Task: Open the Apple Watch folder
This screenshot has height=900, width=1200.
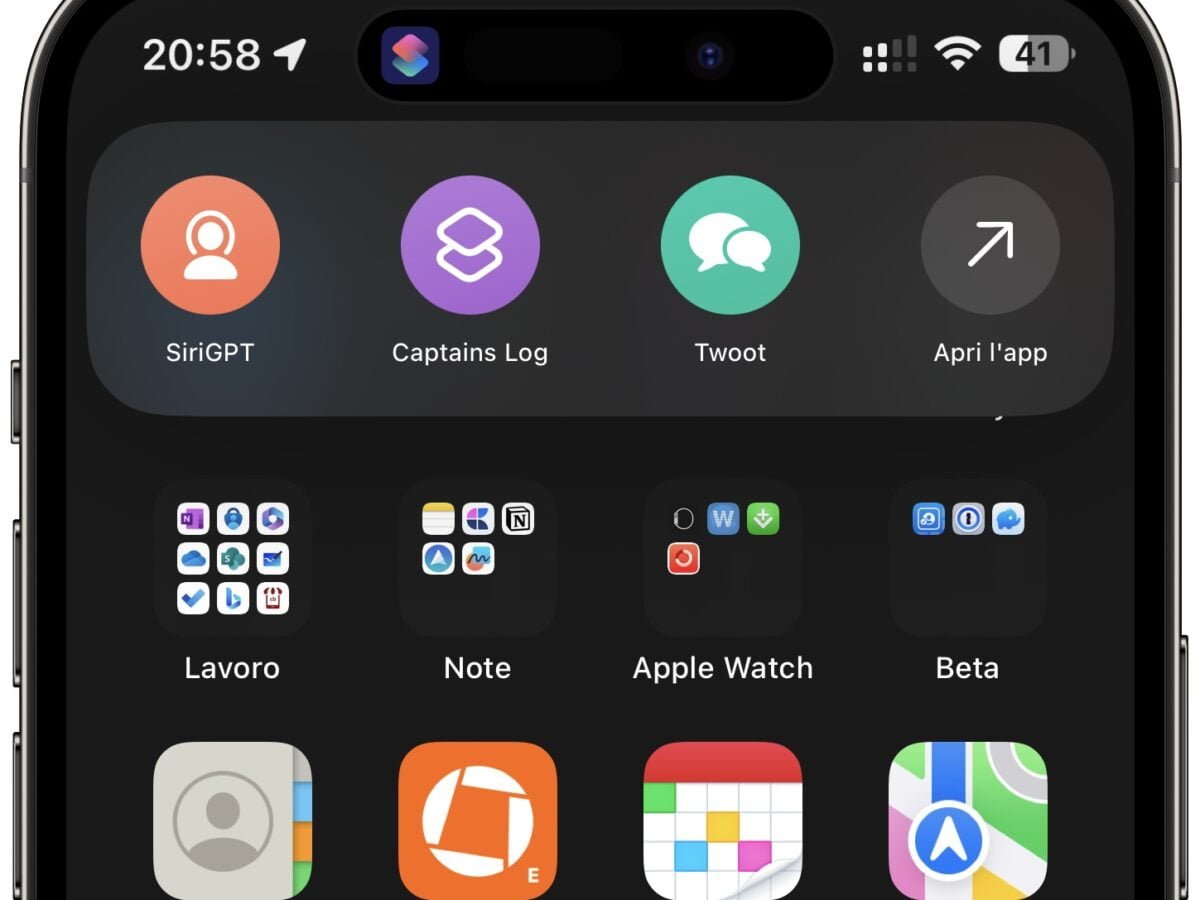Action: click(x=723, y=558)
